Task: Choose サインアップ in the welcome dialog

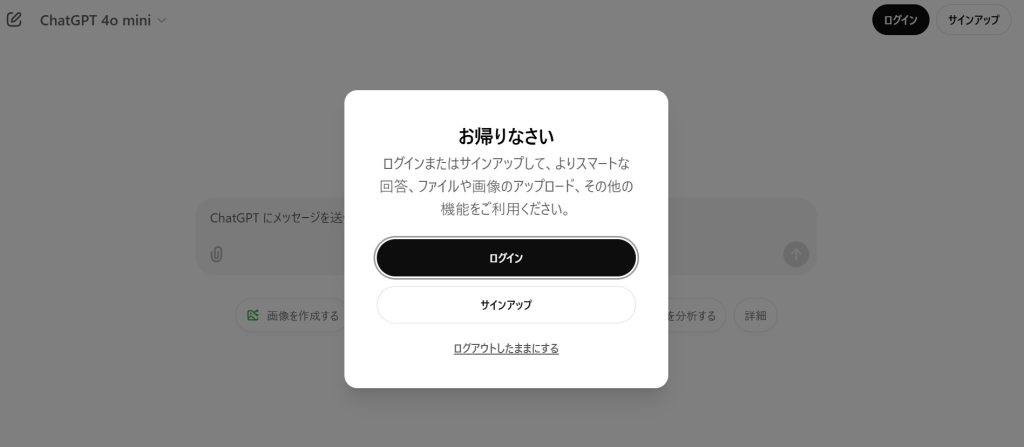Action: (506, 305)
